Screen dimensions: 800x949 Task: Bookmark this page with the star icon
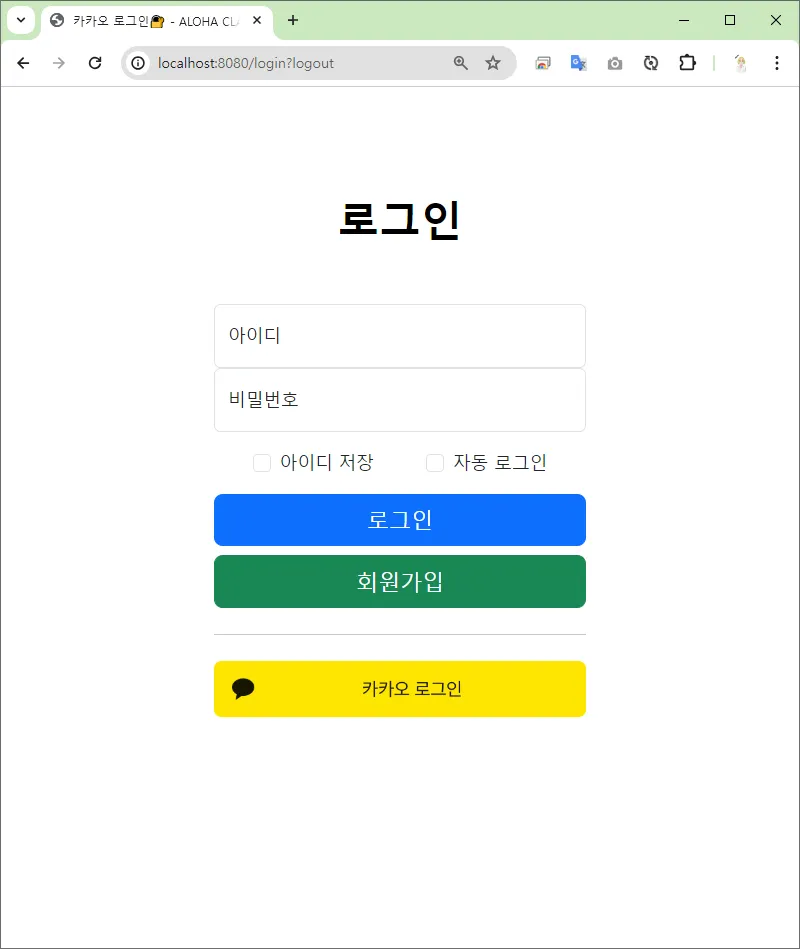493,63
